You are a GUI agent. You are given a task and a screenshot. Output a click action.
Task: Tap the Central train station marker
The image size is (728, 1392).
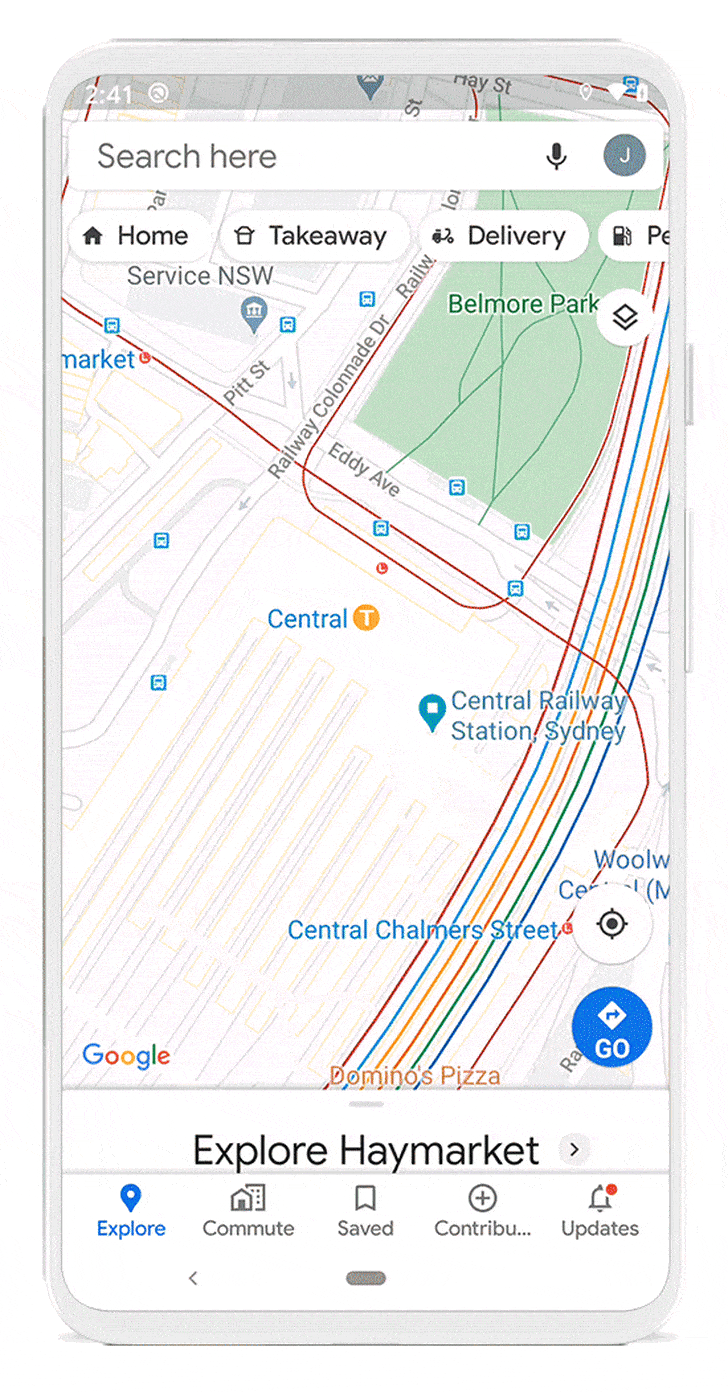point(366,619)
